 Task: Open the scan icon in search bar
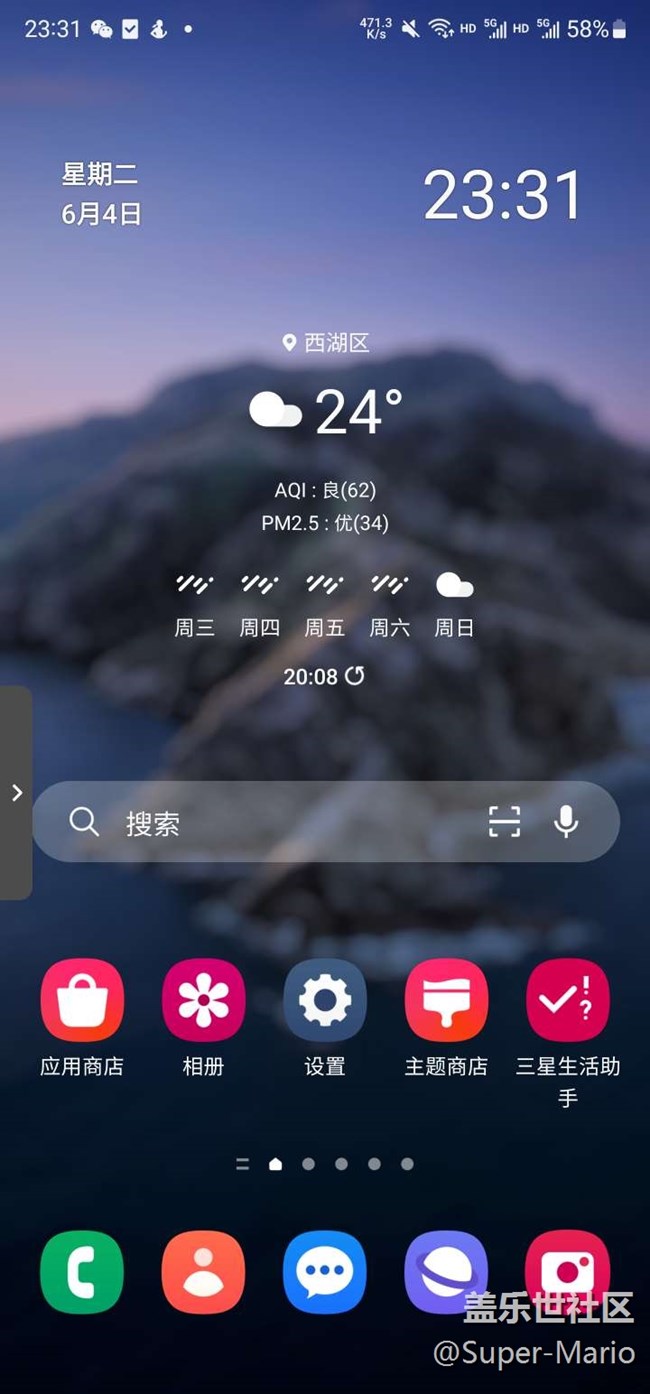504,822
